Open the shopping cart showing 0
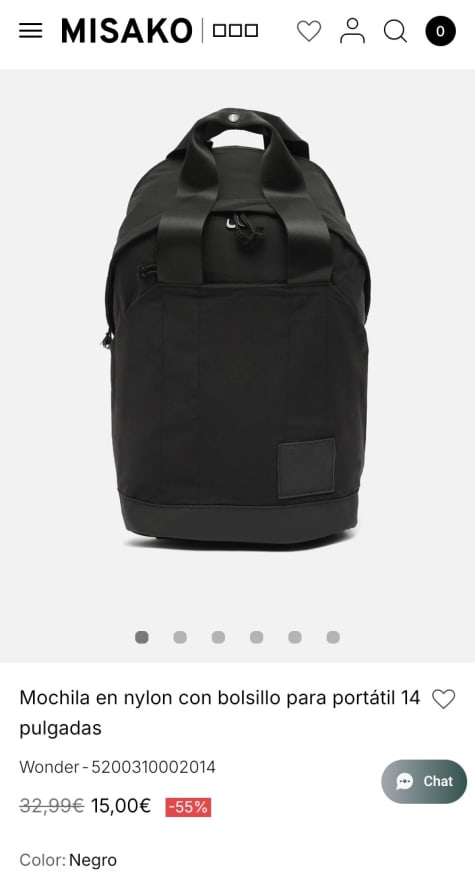The height and width of the screenshot is (875, 475). 440,31
